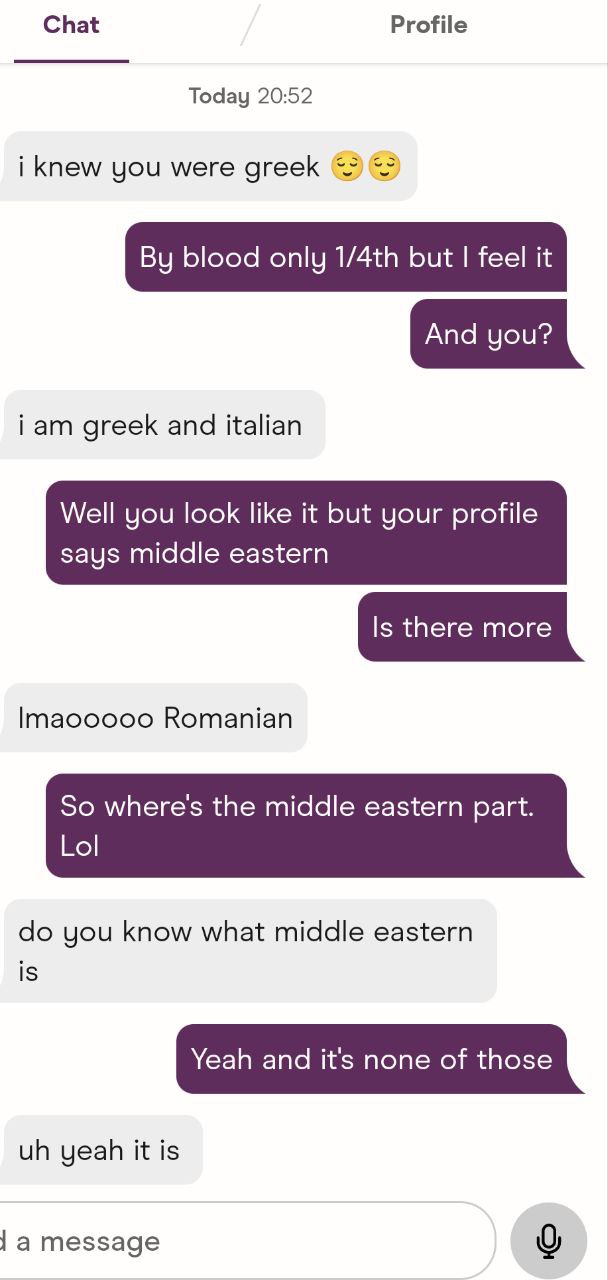The width and height of the screenshot is (608, 1280).
Task: Select the Chat tab
Action: click(x=71, y=25)
